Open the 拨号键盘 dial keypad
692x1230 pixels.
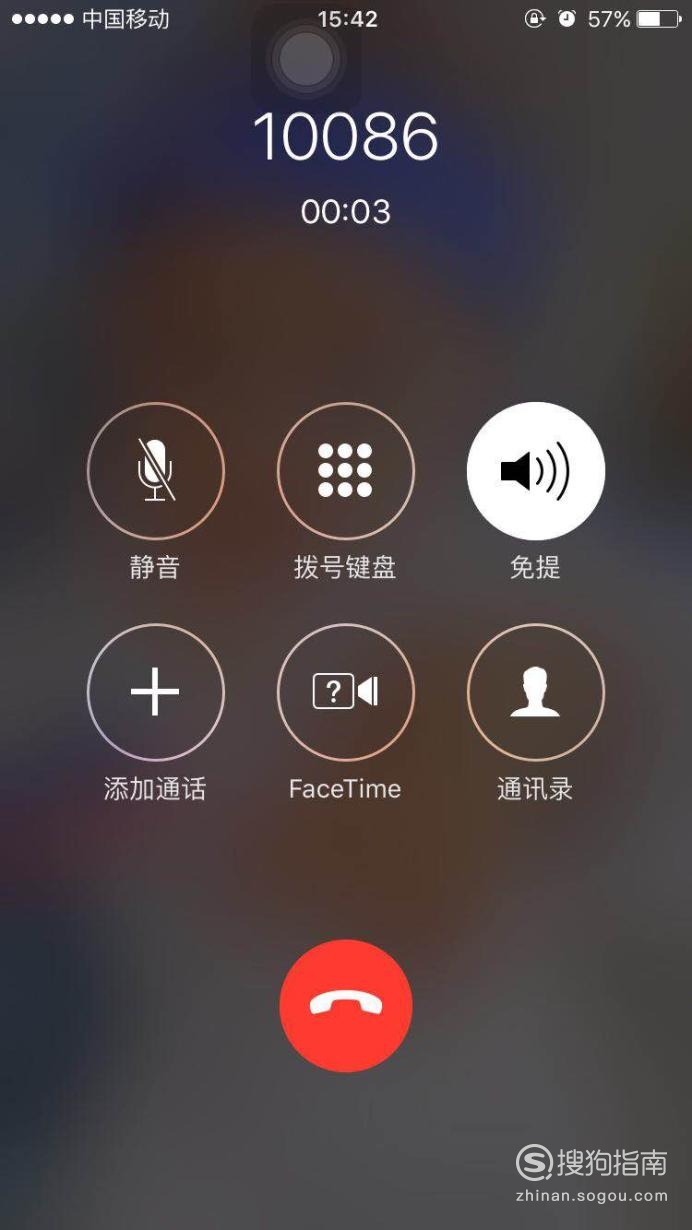tap(346, 471)
